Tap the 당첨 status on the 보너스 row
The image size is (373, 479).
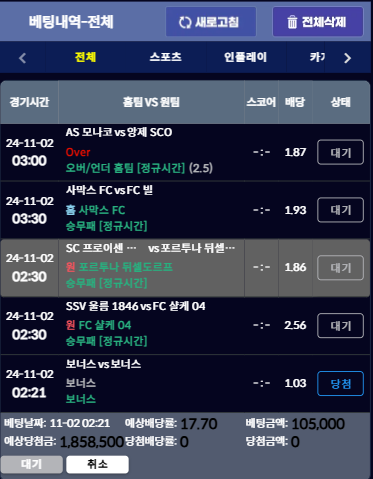[340, 383]
